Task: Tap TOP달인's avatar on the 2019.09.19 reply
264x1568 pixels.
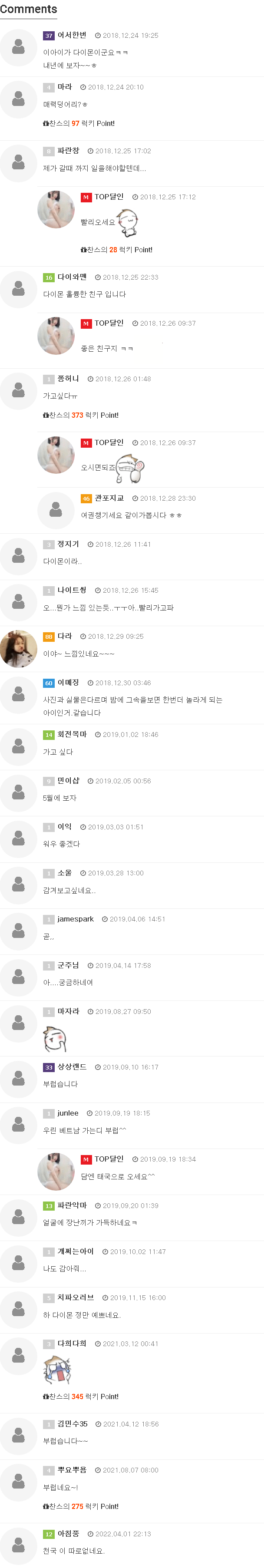Action: click(56, 1171)
